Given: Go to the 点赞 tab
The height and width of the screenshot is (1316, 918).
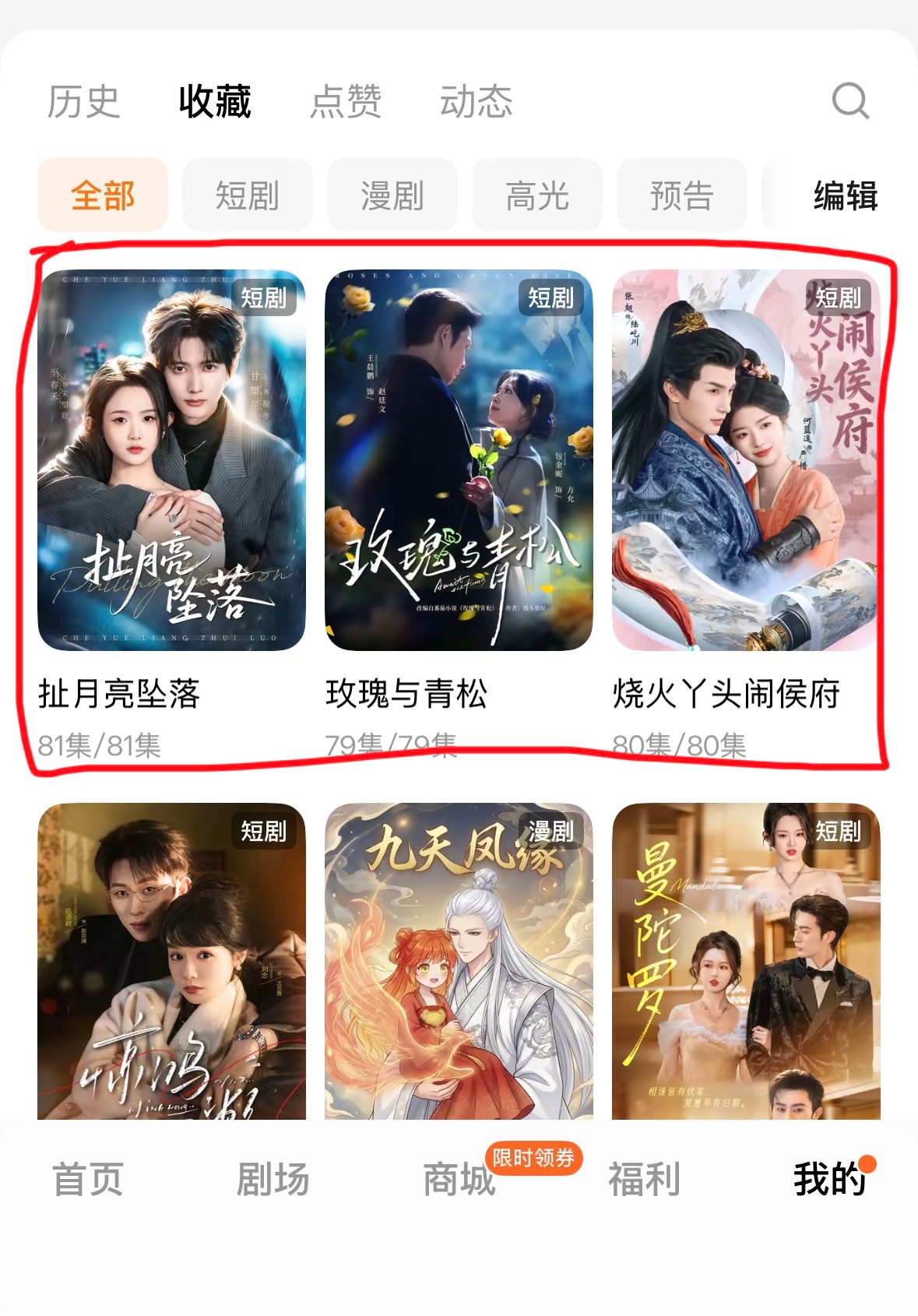Looking at the screenshot, I should (x=346, y=102).
